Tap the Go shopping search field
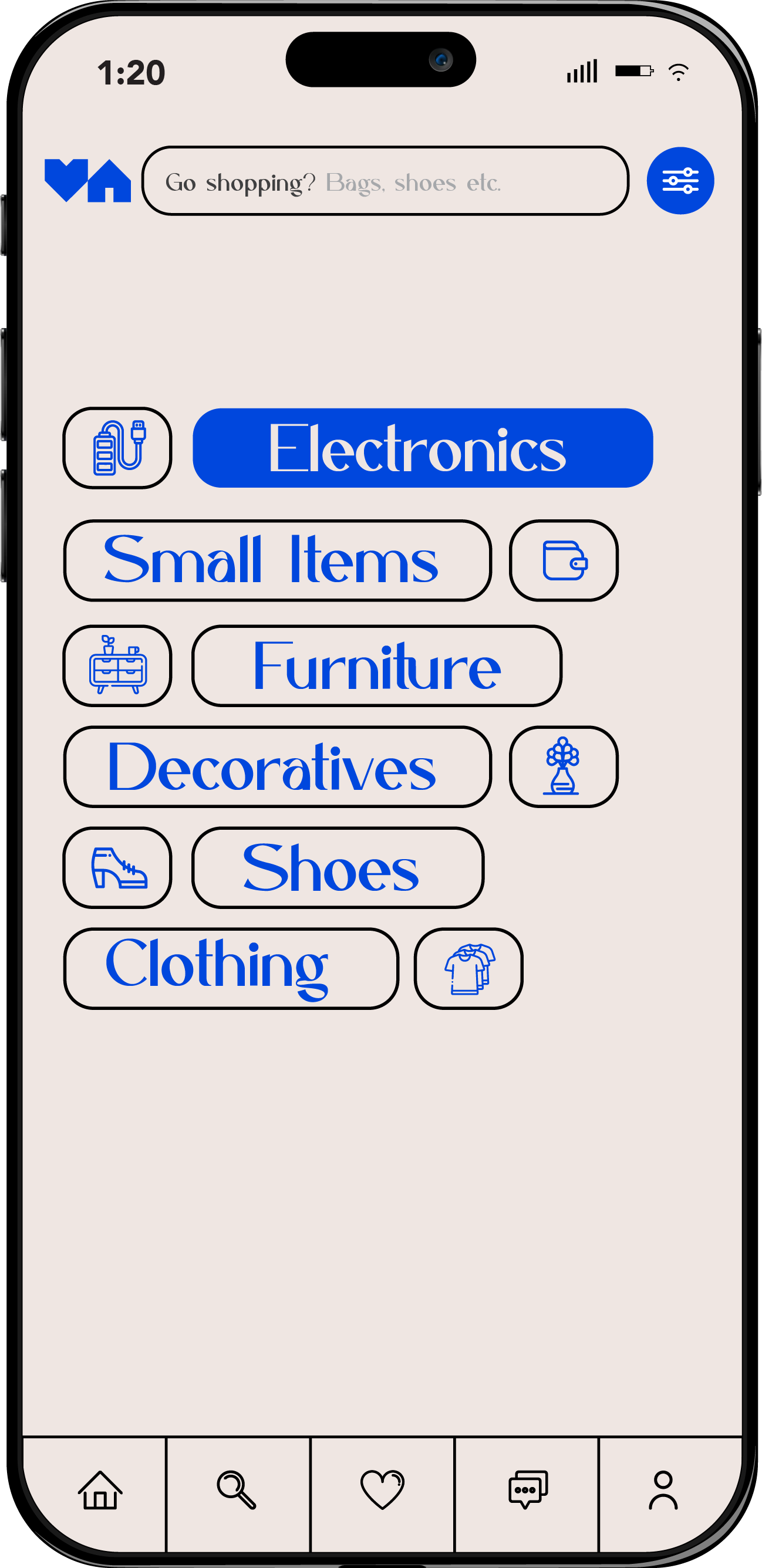 click(x=385, y=181)
